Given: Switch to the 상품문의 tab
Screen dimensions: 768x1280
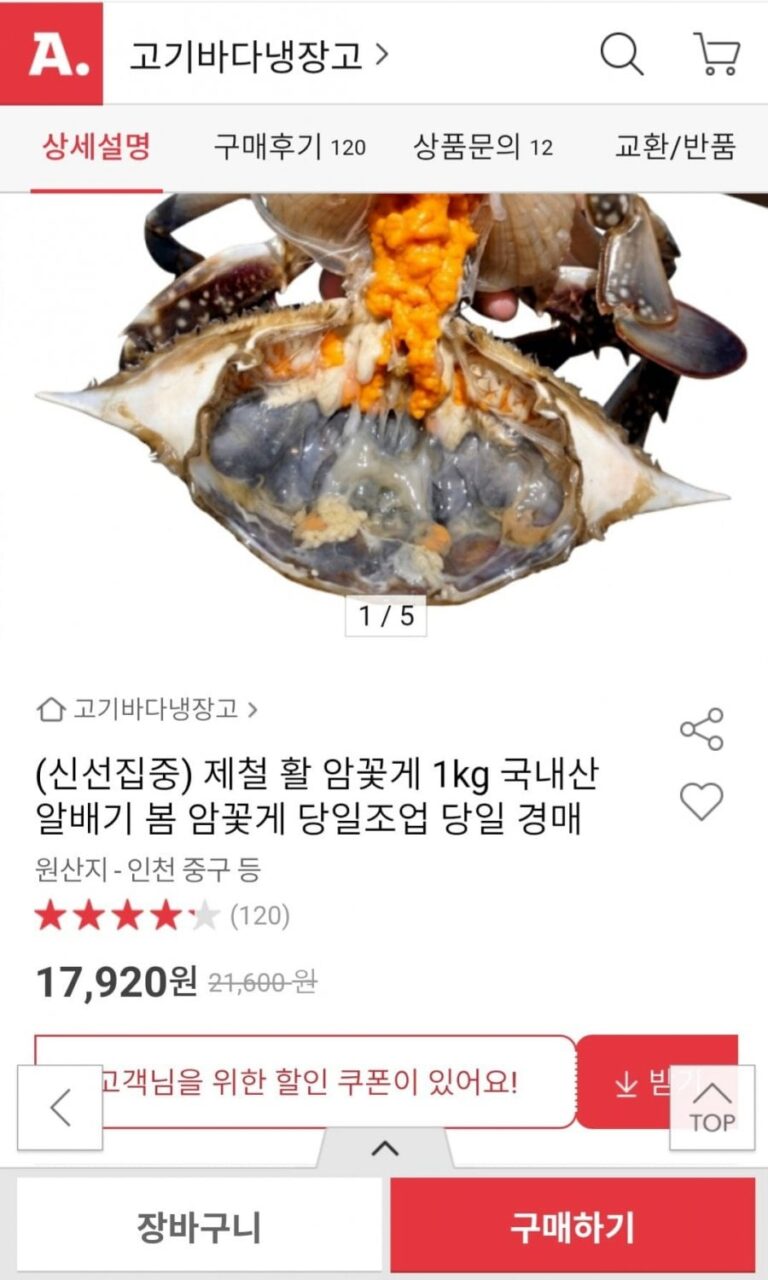Looking at the screenshot, I should (483, 148).
